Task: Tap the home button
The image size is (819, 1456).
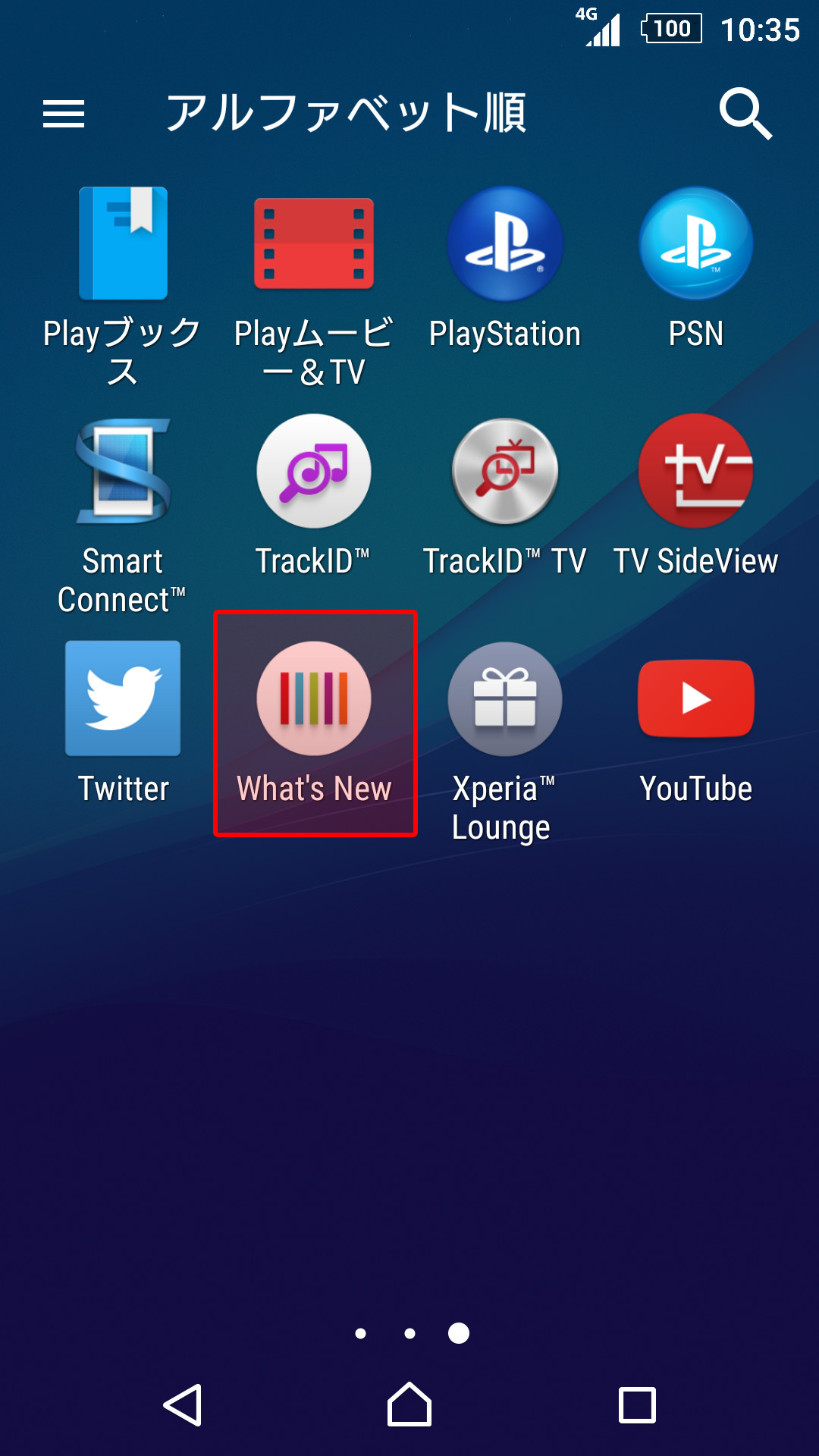Action: [409, 1405]
